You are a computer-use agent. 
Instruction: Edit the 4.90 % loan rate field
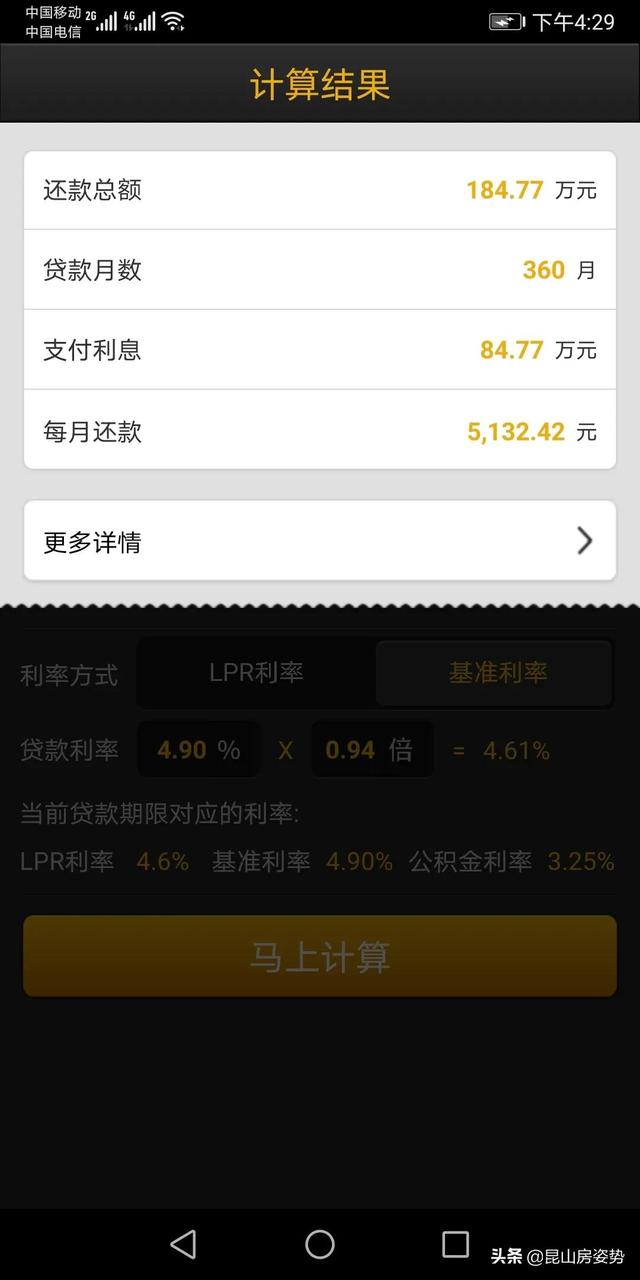coord(198,750)
